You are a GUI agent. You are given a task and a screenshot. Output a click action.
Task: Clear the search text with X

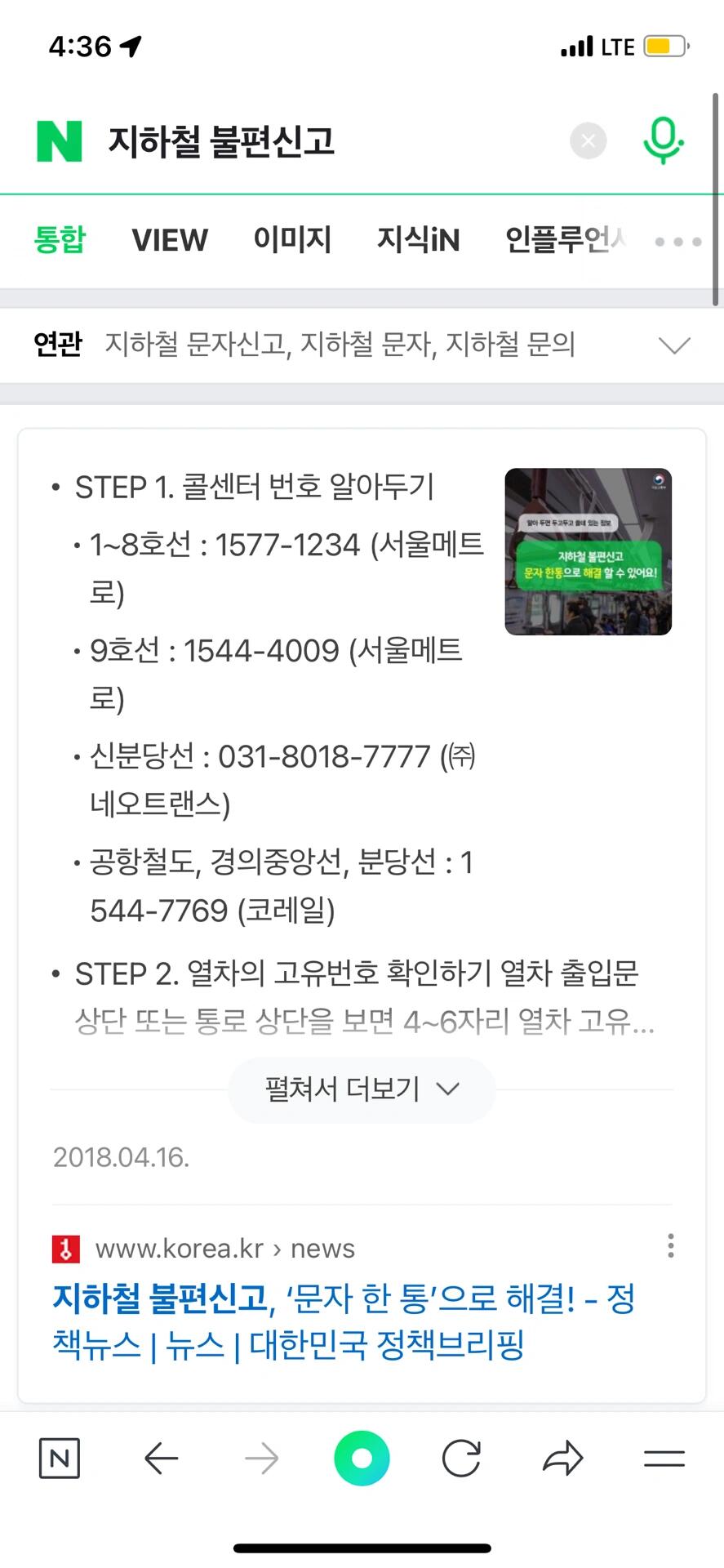click(x=588, y=141)
